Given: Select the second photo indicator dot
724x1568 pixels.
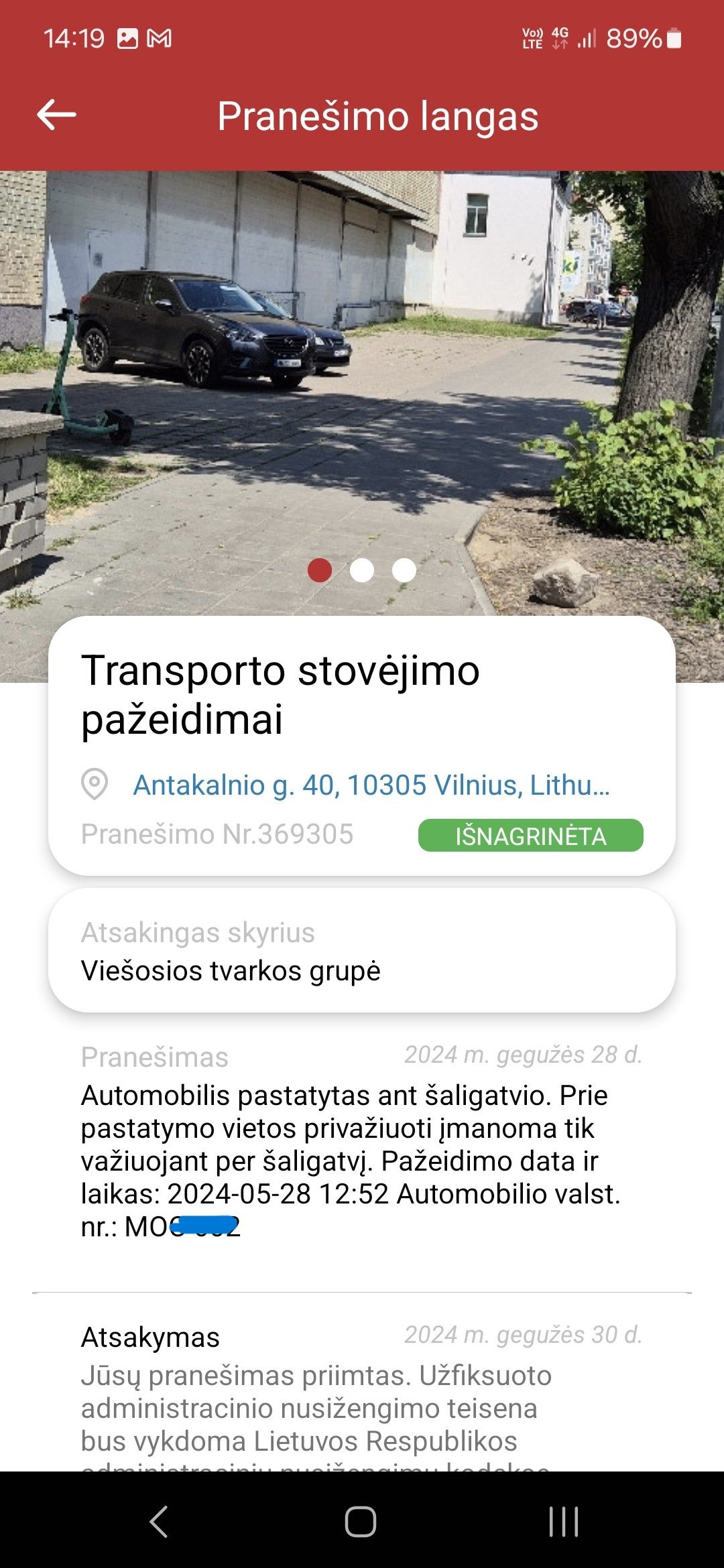Looking at the screenshot, I should coord(362,570).
